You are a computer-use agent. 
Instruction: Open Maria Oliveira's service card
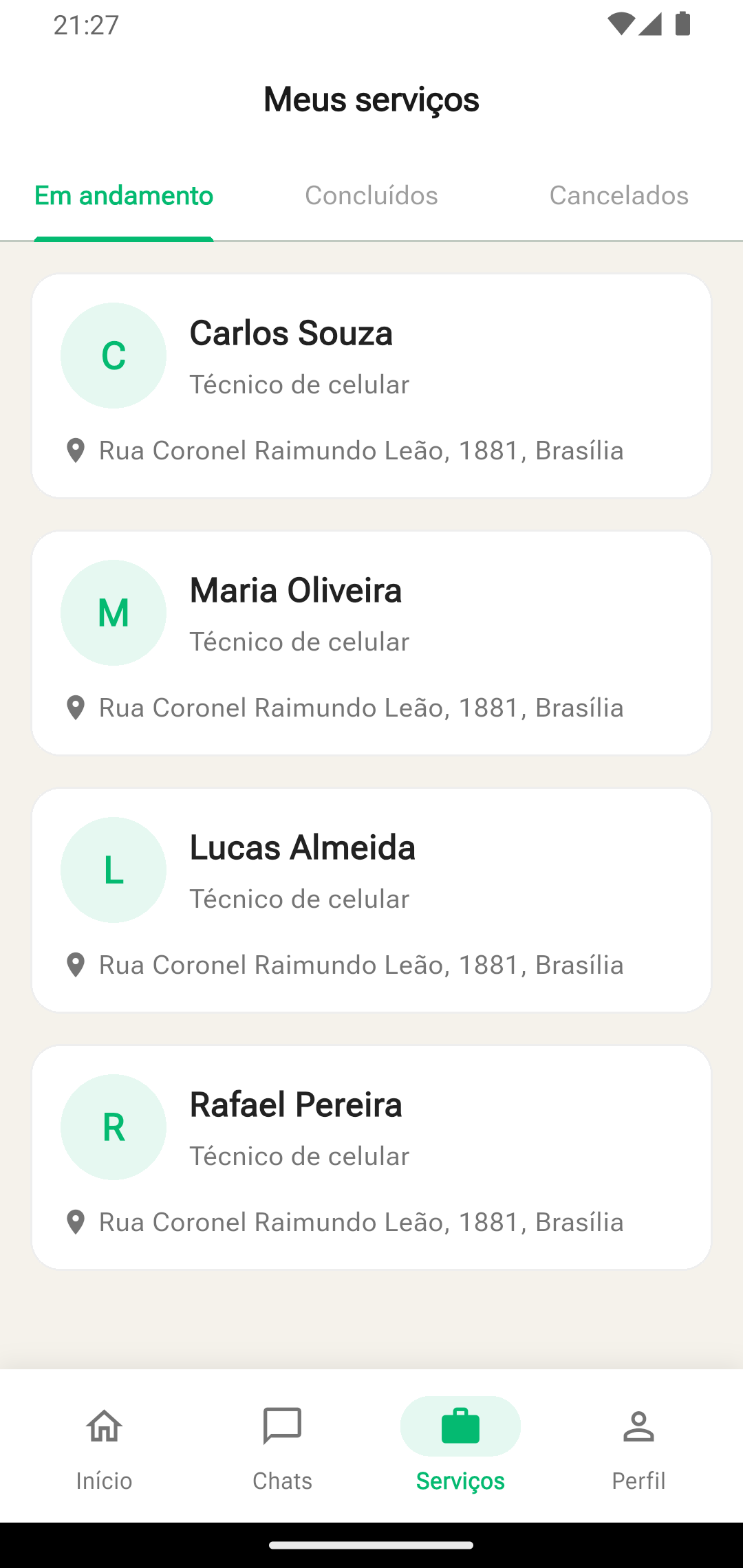pyautogui.click(x=371, y=642)
